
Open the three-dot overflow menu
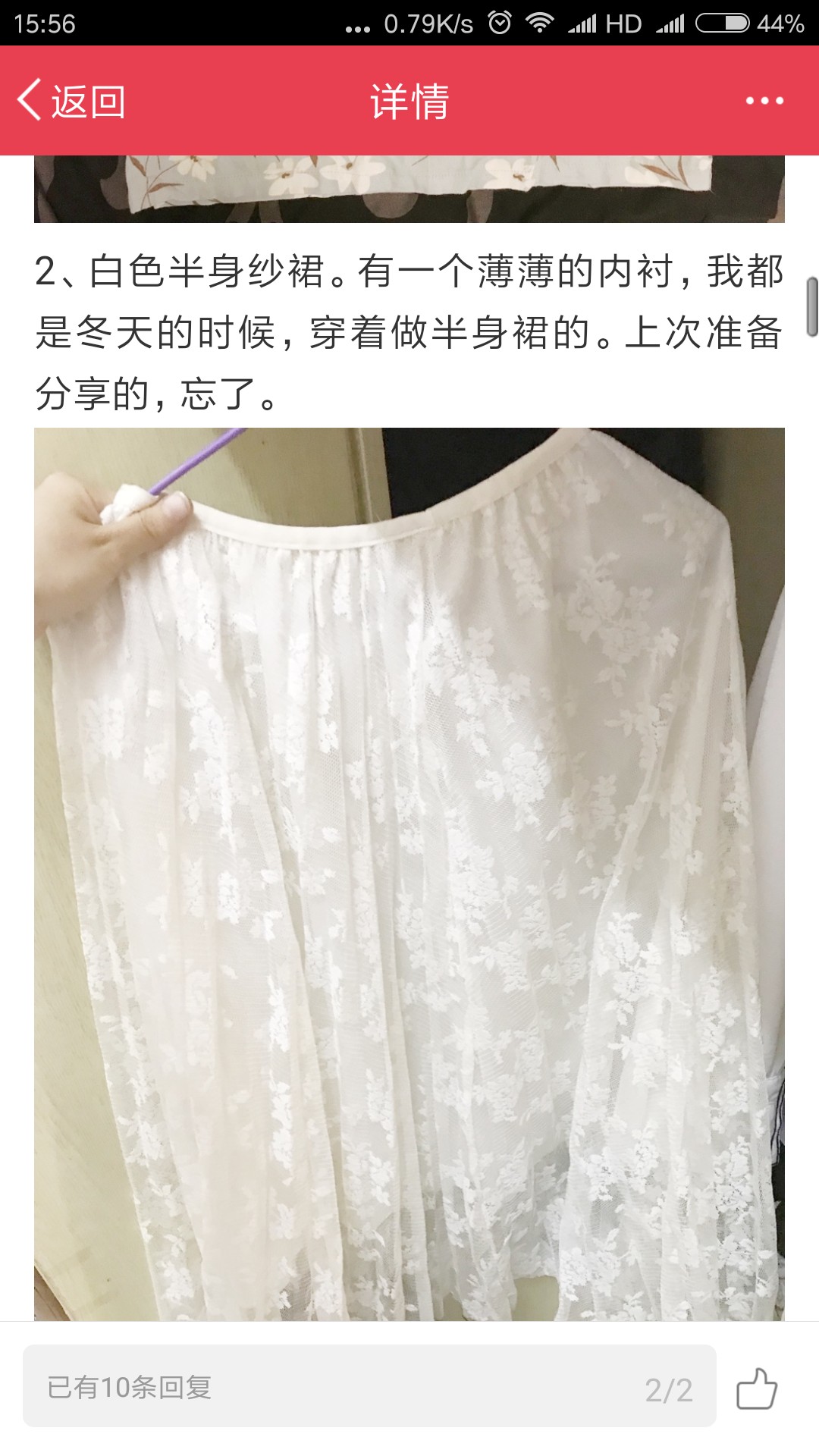764,101
